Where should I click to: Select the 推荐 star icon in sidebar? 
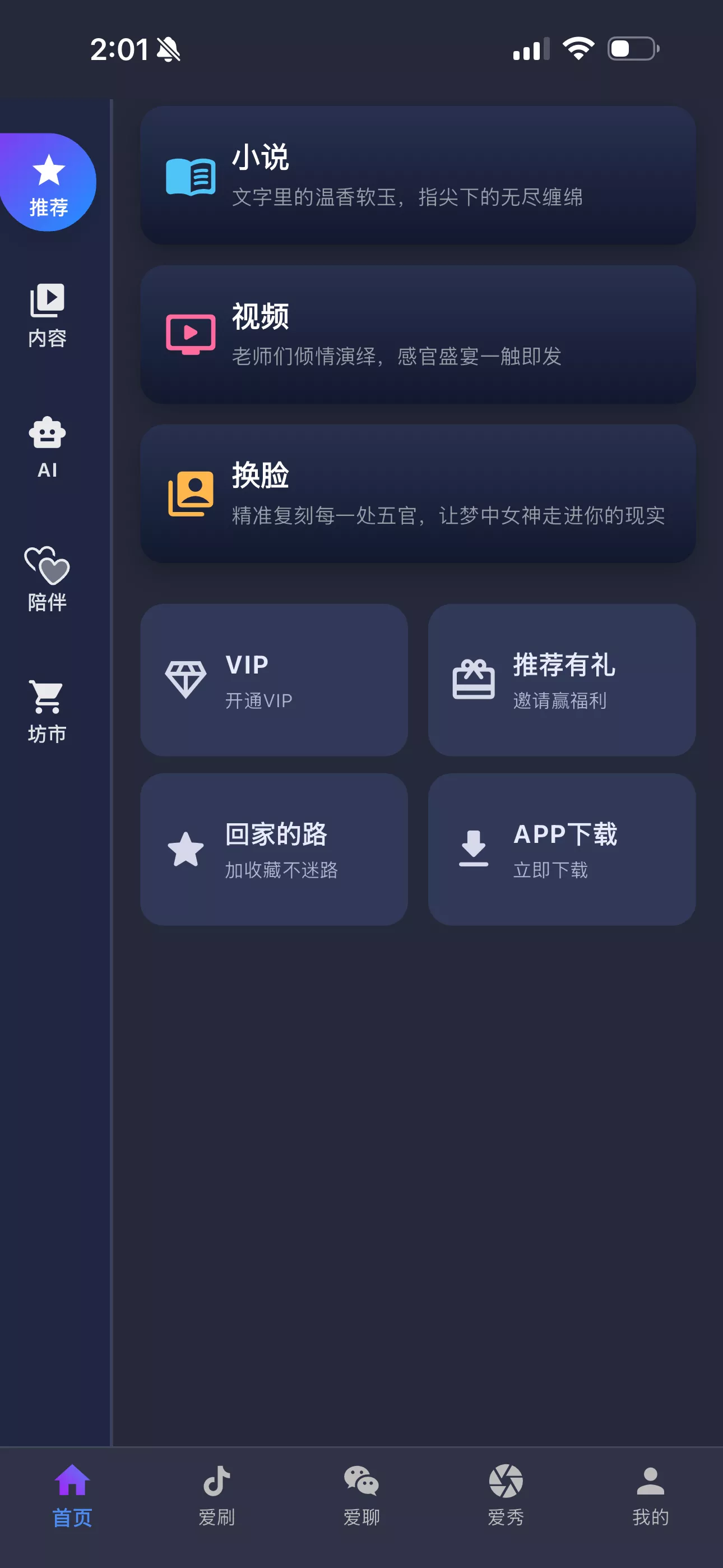tap(48, 171)
